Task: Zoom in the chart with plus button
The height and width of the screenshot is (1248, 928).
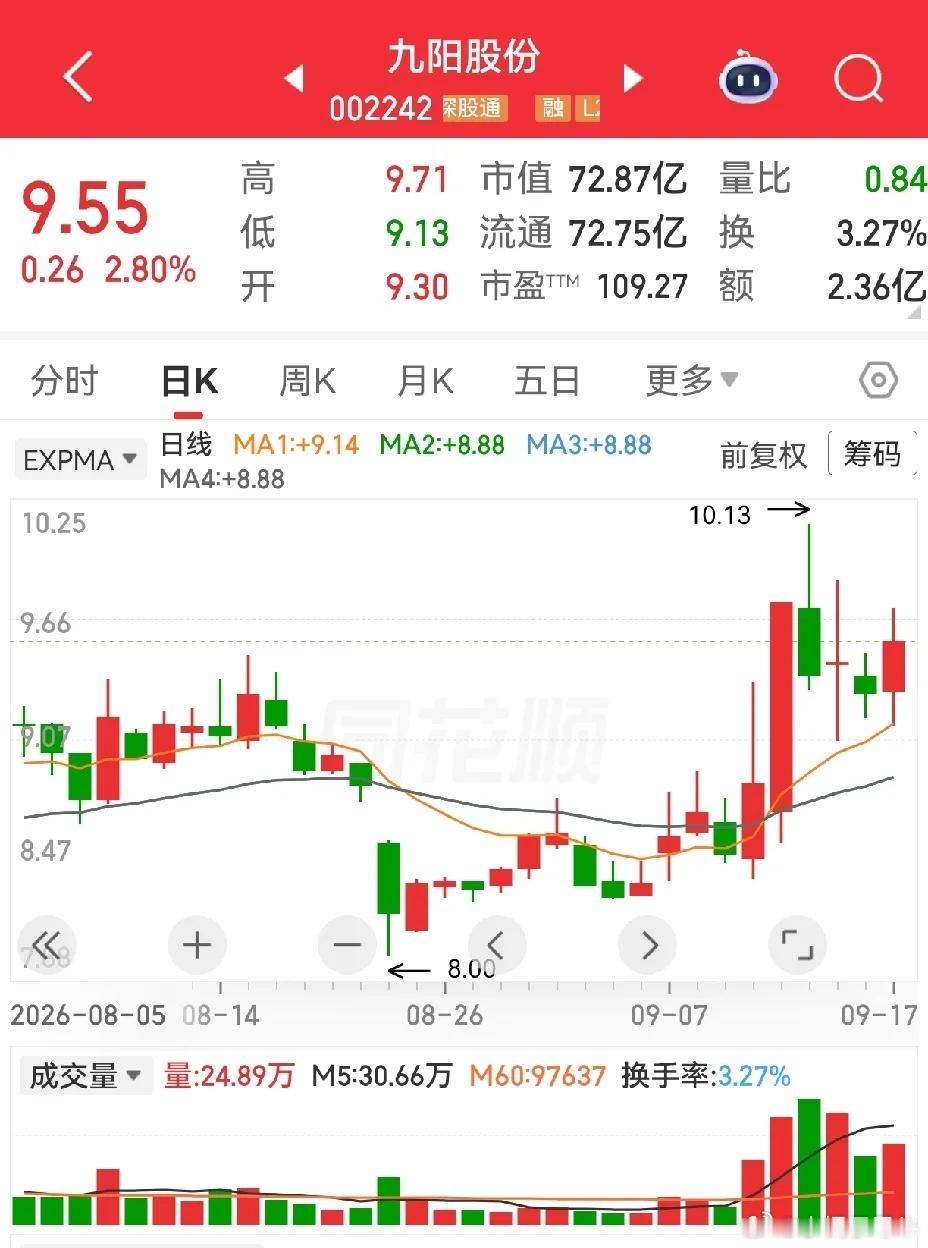Action: coord(197,944)
